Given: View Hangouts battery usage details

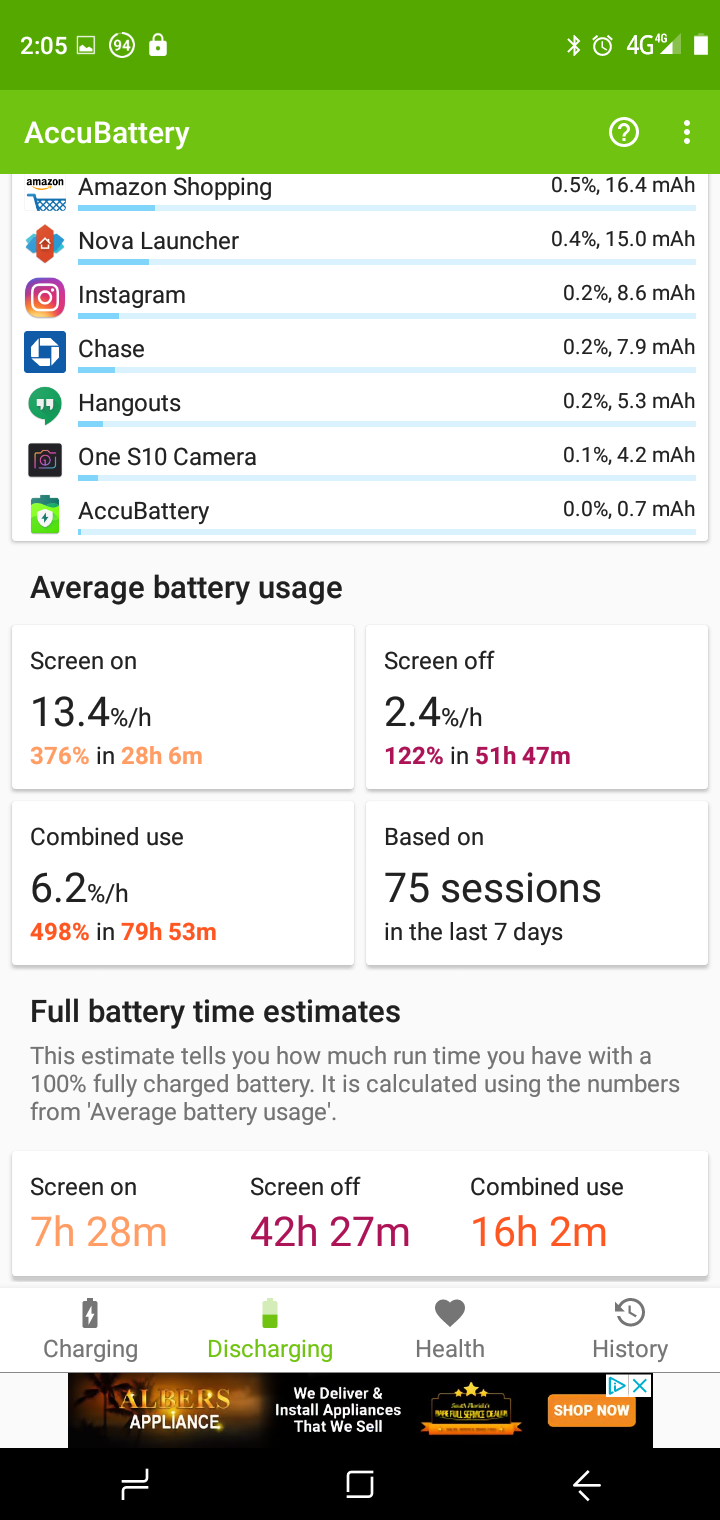Looking at the screenshot, I should pos(360,403).
